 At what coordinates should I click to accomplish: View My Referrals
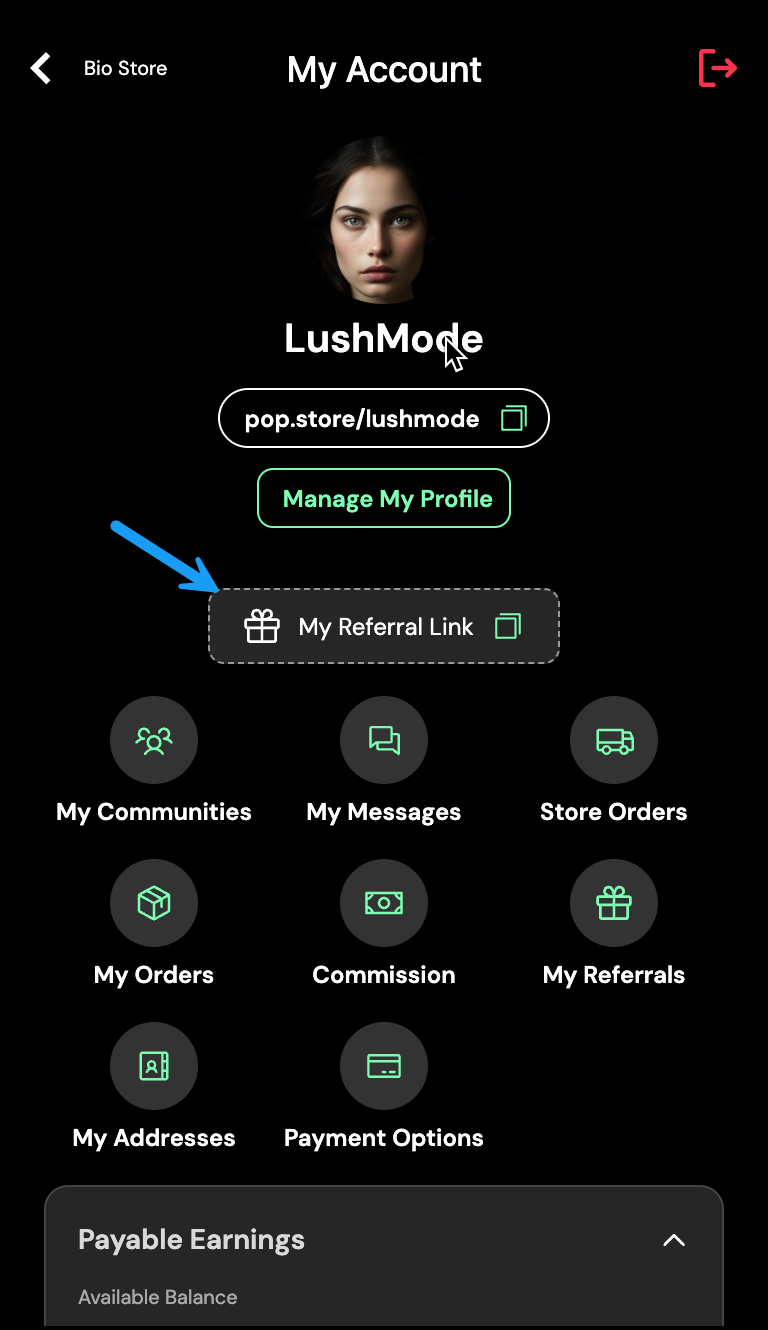pyautogui.click(x=614, y=904)
